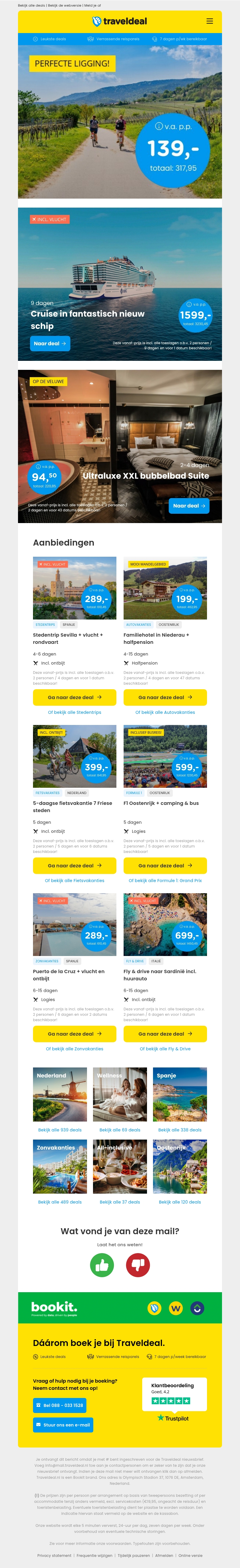
Task: Go to the F1 Oostenrijk camping deal
Action: pos(165,866)
